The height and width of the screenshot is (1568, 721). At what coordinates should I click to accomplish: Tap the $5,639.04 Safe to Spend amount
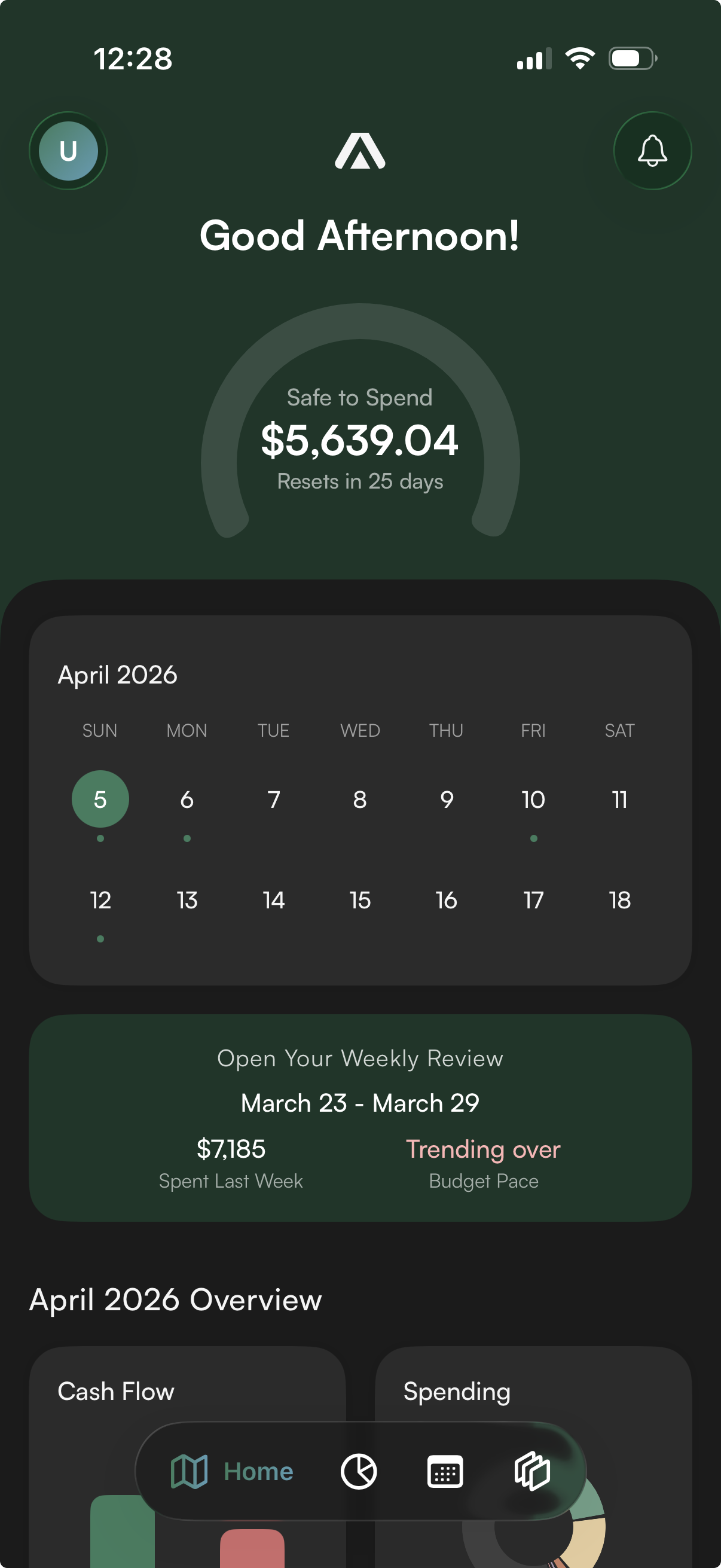point(360,440)
